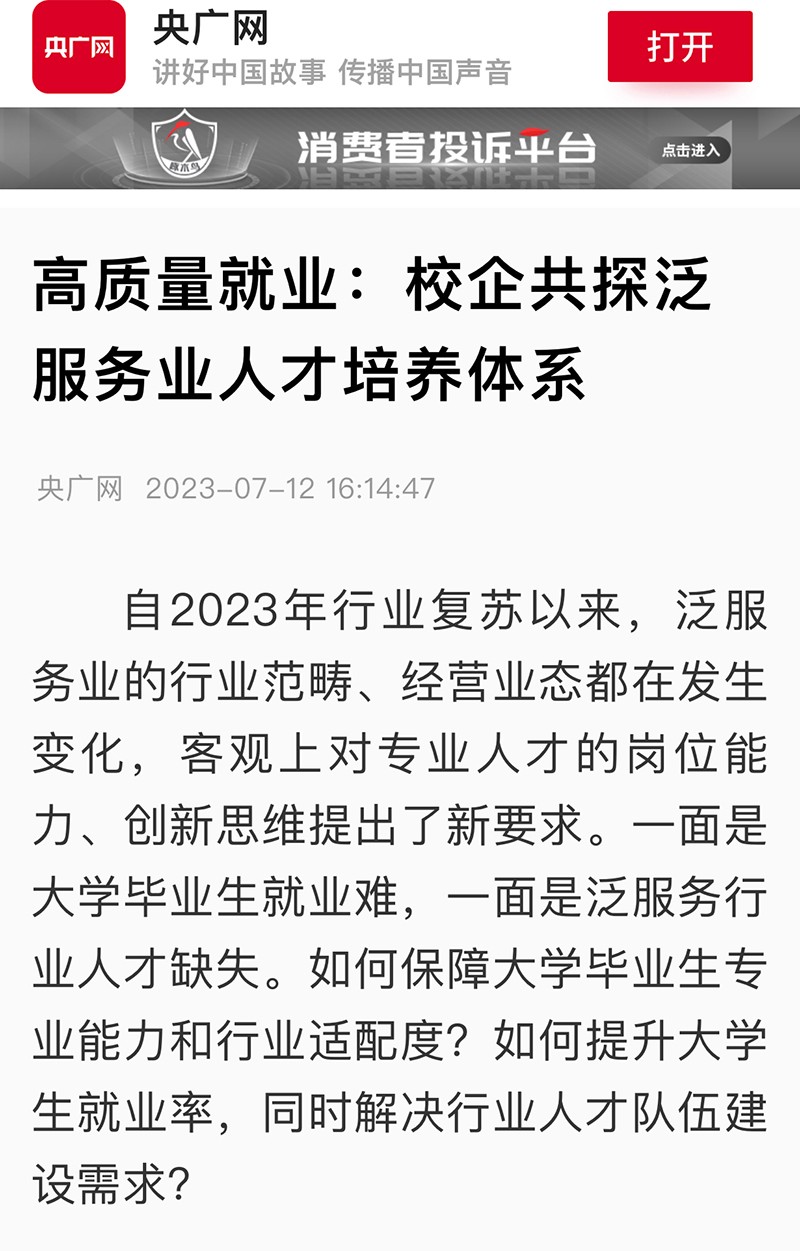Tap the 点击进入 button on banner
The width and height of the screenshot is (800, 1251).
pyautogui.click(x=692, y=150)
